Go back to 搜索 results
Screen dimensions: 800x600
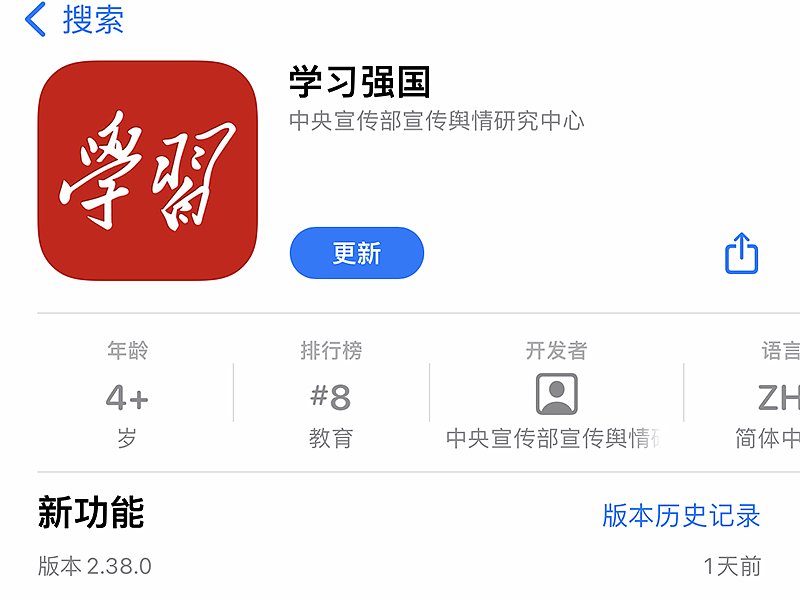pyautogui.click(x=75, y=20)
